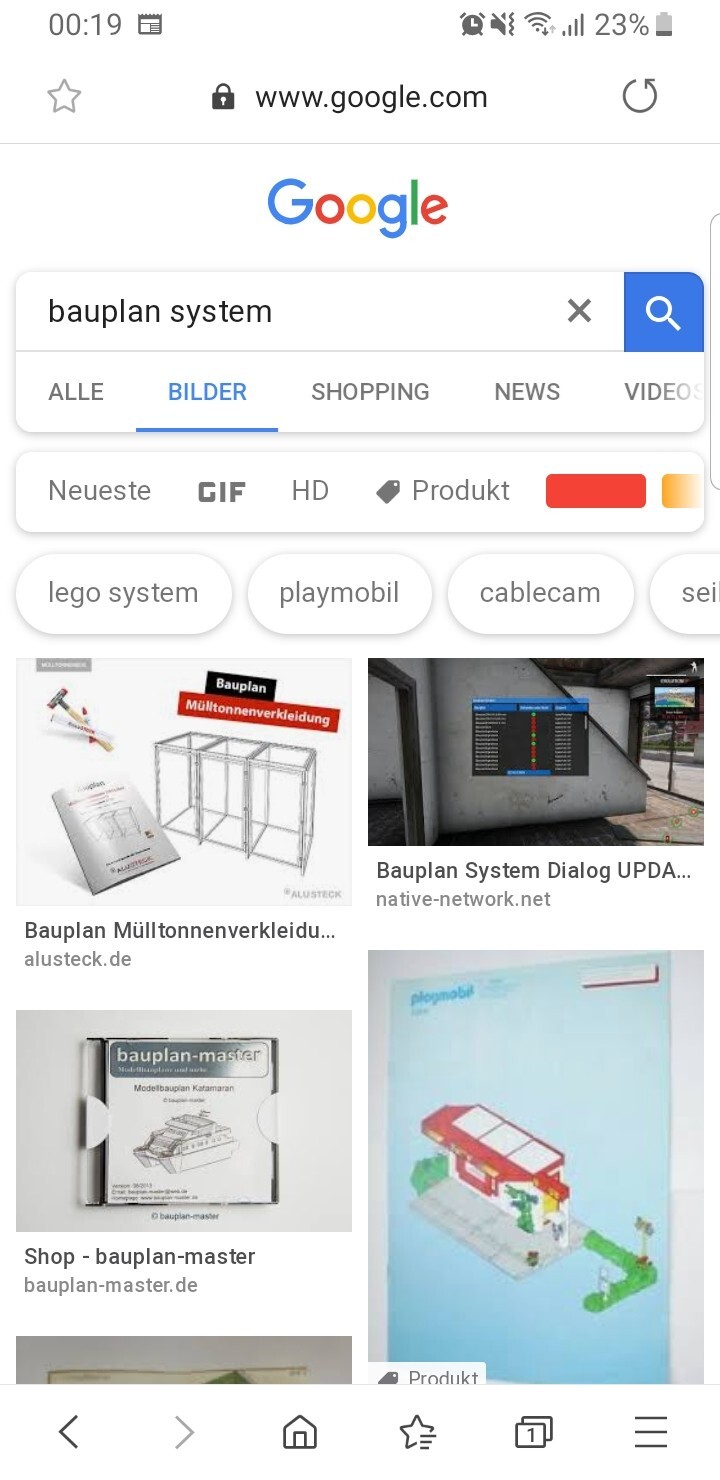Select the red color filter
Image resolution: width=720 pixels, height=1480 pixels.
(595, 491)
